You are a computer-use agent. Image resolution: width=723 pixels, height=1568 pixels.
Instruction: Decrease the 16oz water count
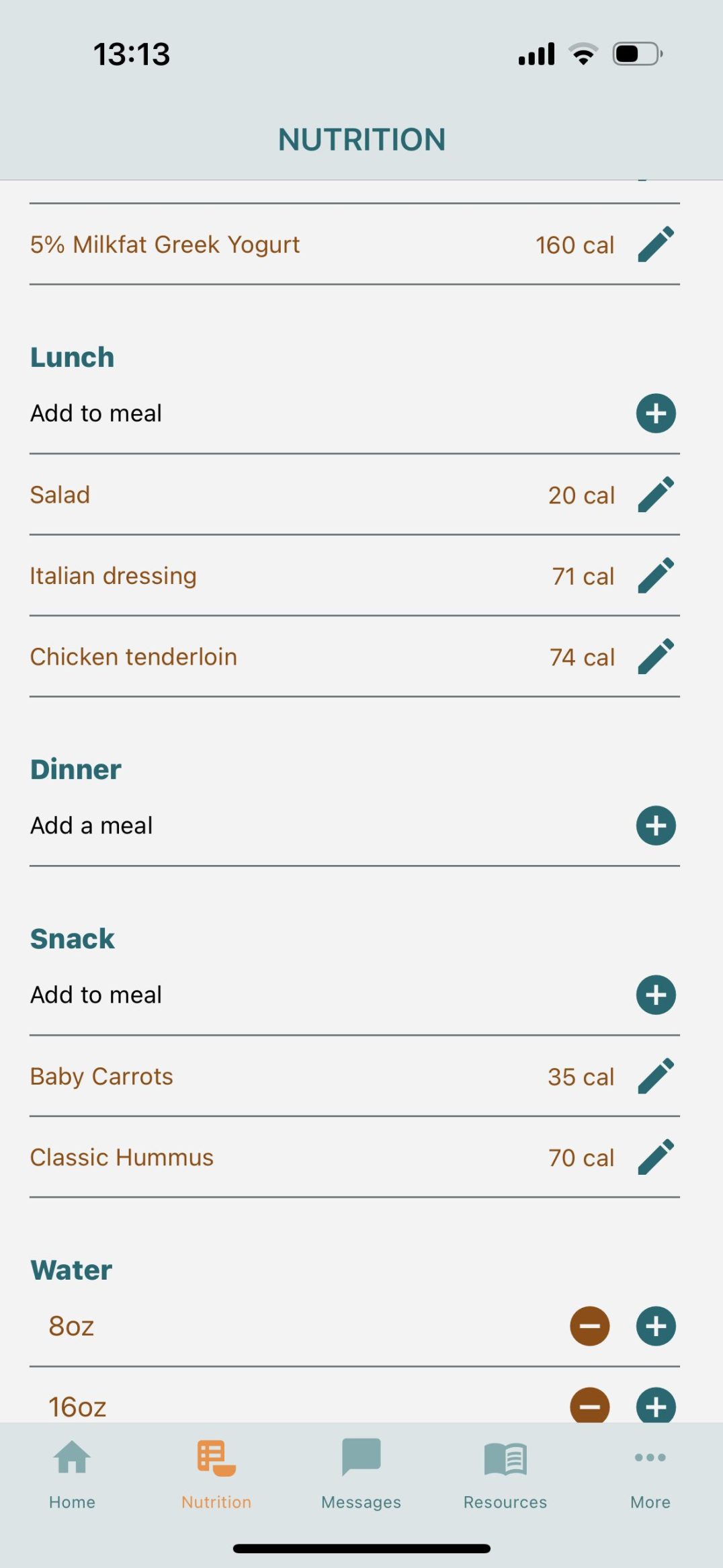pyautogui.click(x=589, y=1406)
